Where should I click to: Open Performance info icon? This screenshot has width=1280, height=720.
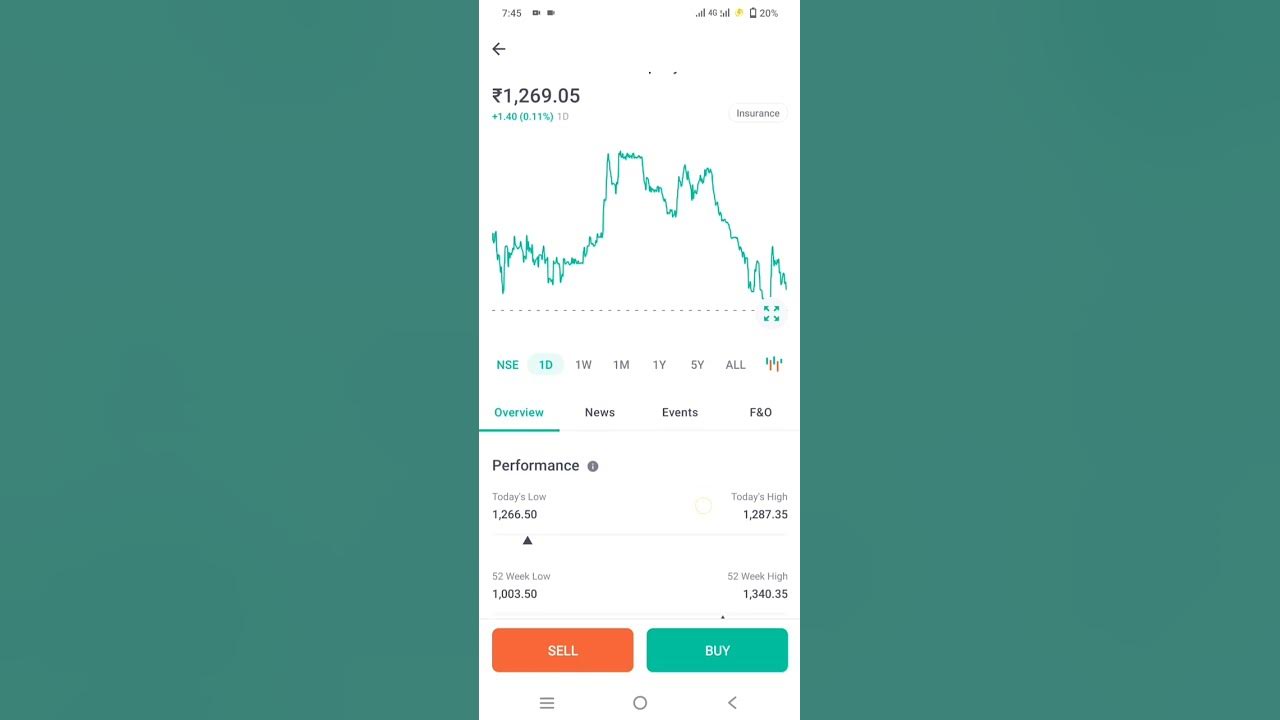pos(593,466)
